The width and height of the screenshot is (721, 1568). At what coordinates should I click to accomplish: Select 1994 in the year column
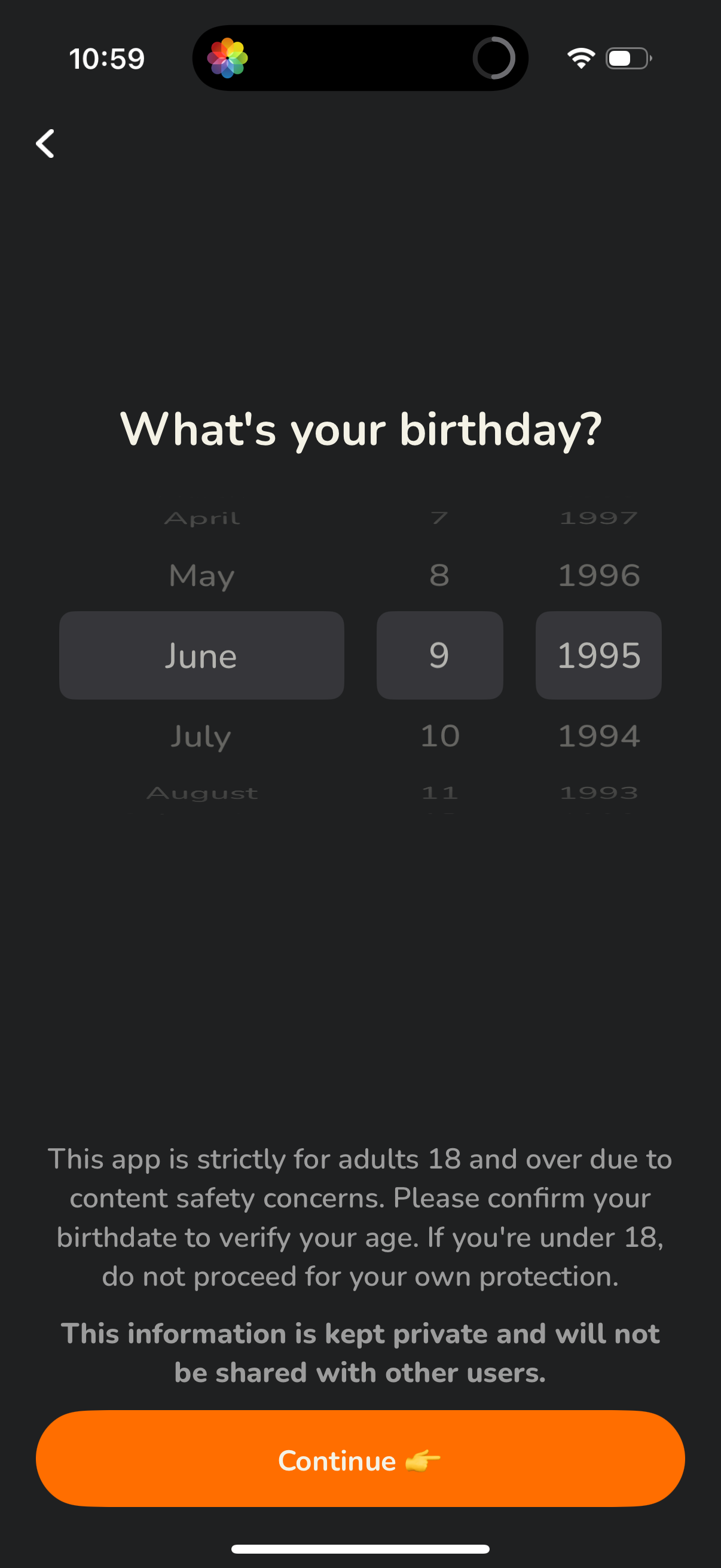598,736
